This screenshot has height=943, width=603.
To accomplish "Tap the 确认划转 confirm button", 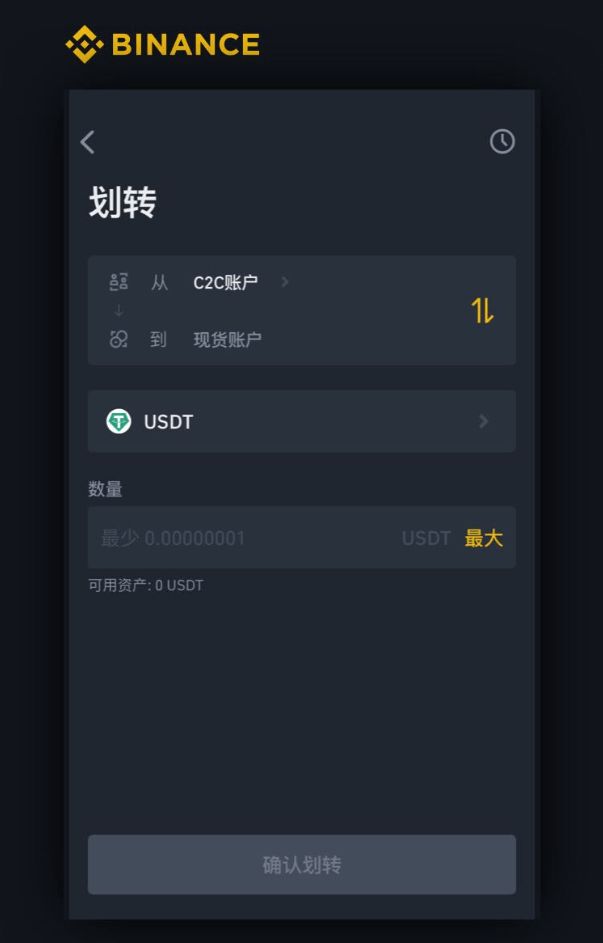I will coord(301,865).
